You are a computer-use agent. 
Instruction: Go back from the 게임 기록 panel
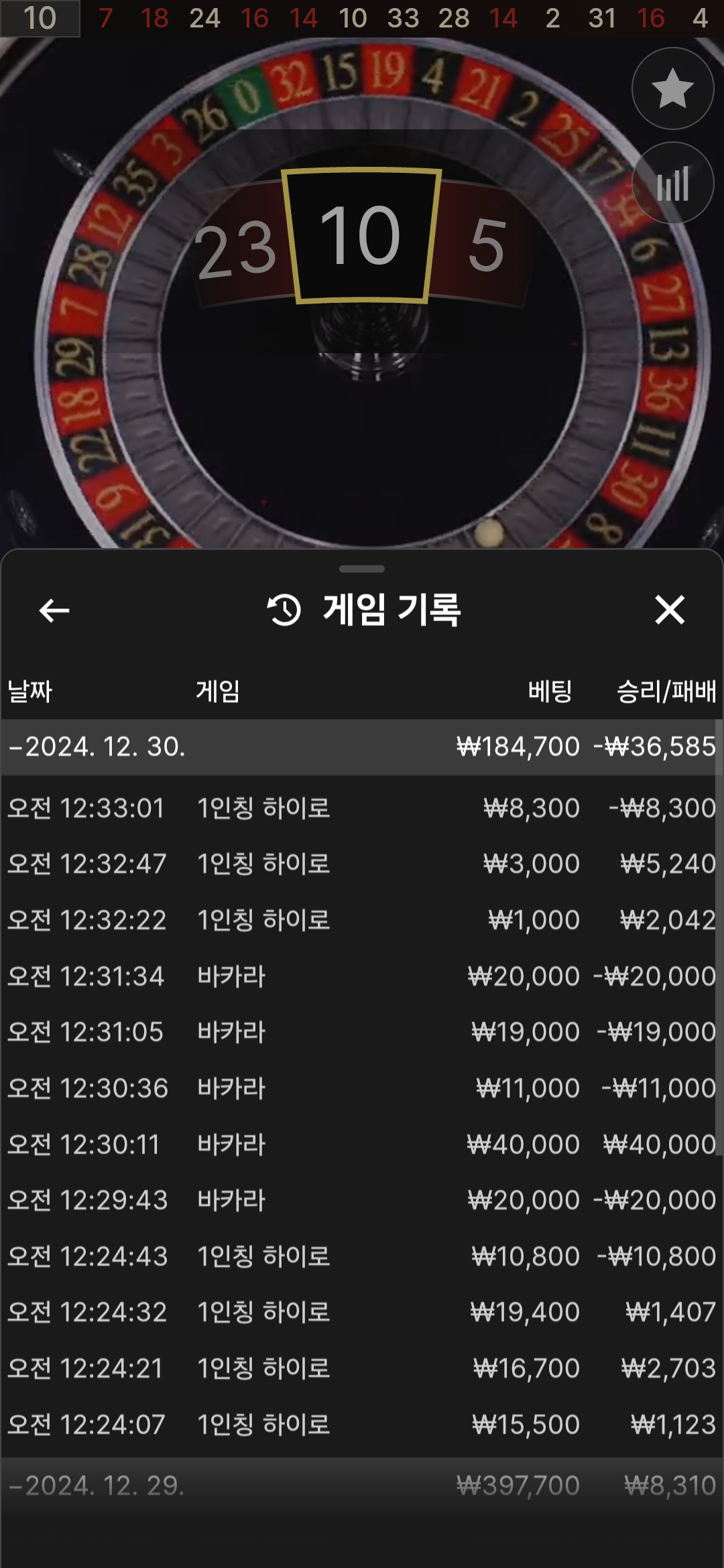click(54, 610)
